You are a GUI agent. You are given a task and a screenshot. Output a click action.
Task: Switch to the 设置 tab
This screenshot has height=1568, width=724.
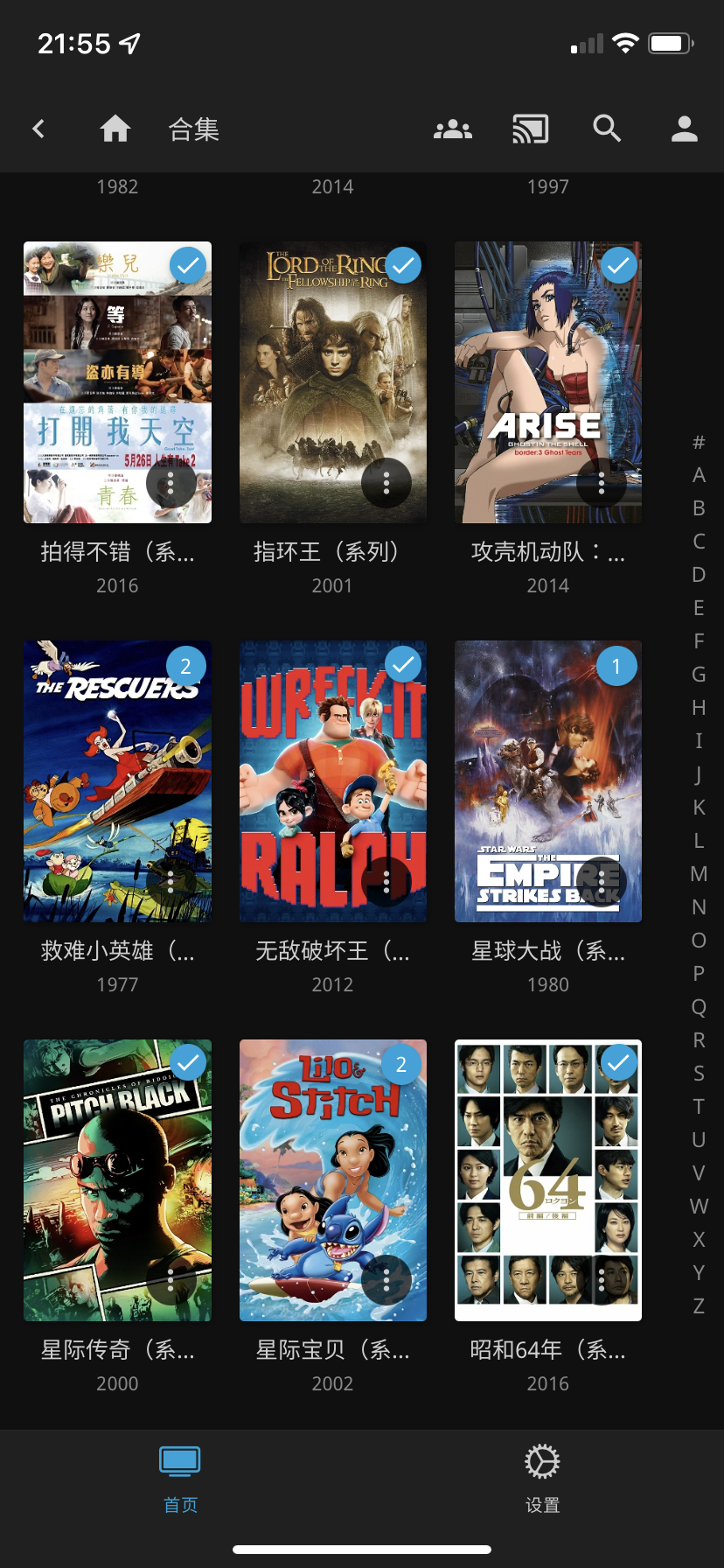[x=542, y=1480]
